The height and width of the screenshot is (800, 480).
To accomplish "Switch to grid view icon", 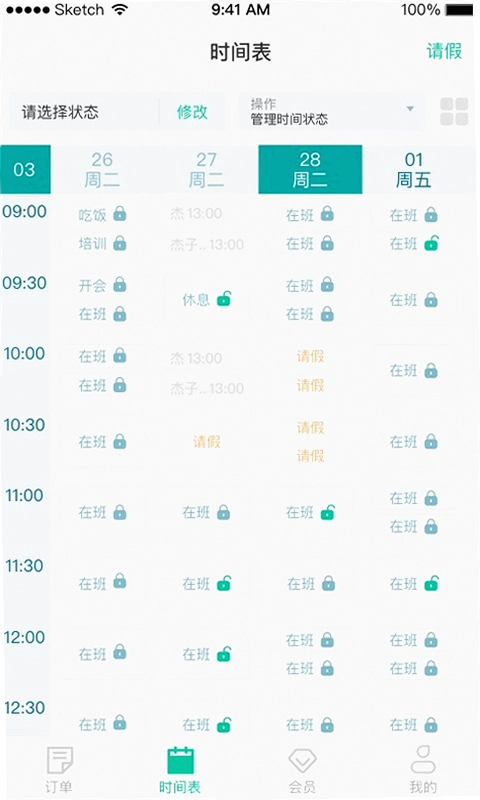I will point(454,112).
